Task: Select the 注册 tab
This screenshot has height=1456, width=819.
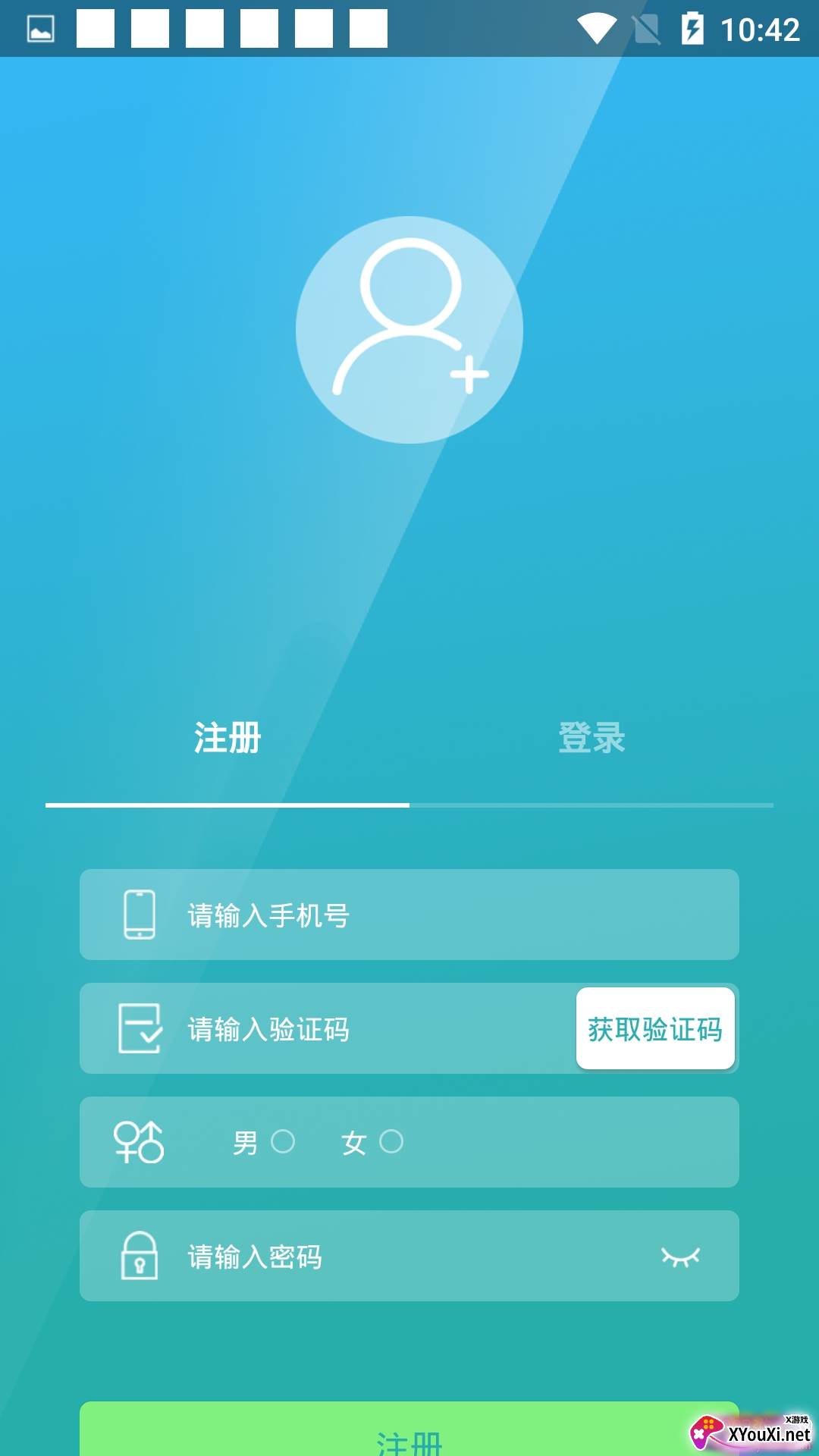Action: (x=227, y=738)
